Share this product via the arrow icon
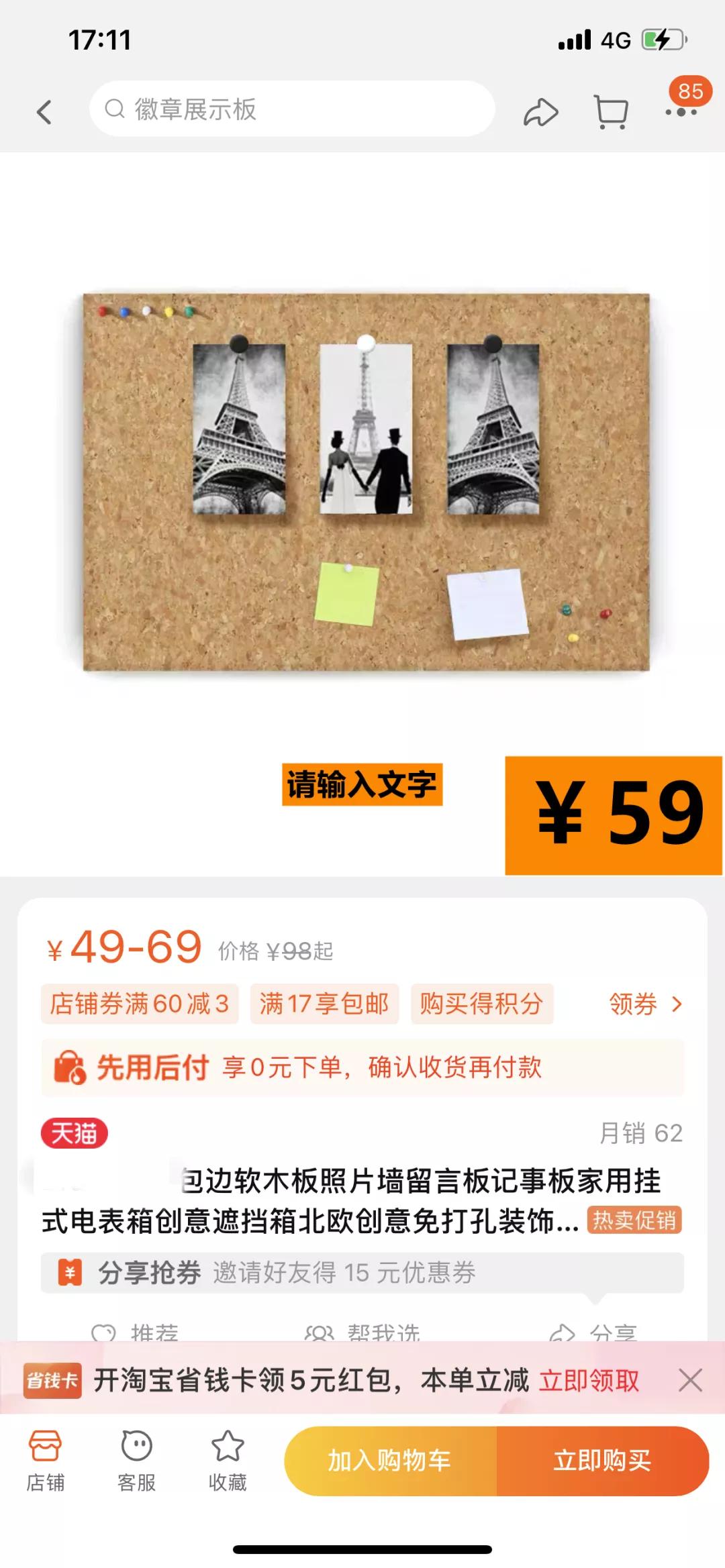Screen dimensions: 725x1568 pos(540,111)
